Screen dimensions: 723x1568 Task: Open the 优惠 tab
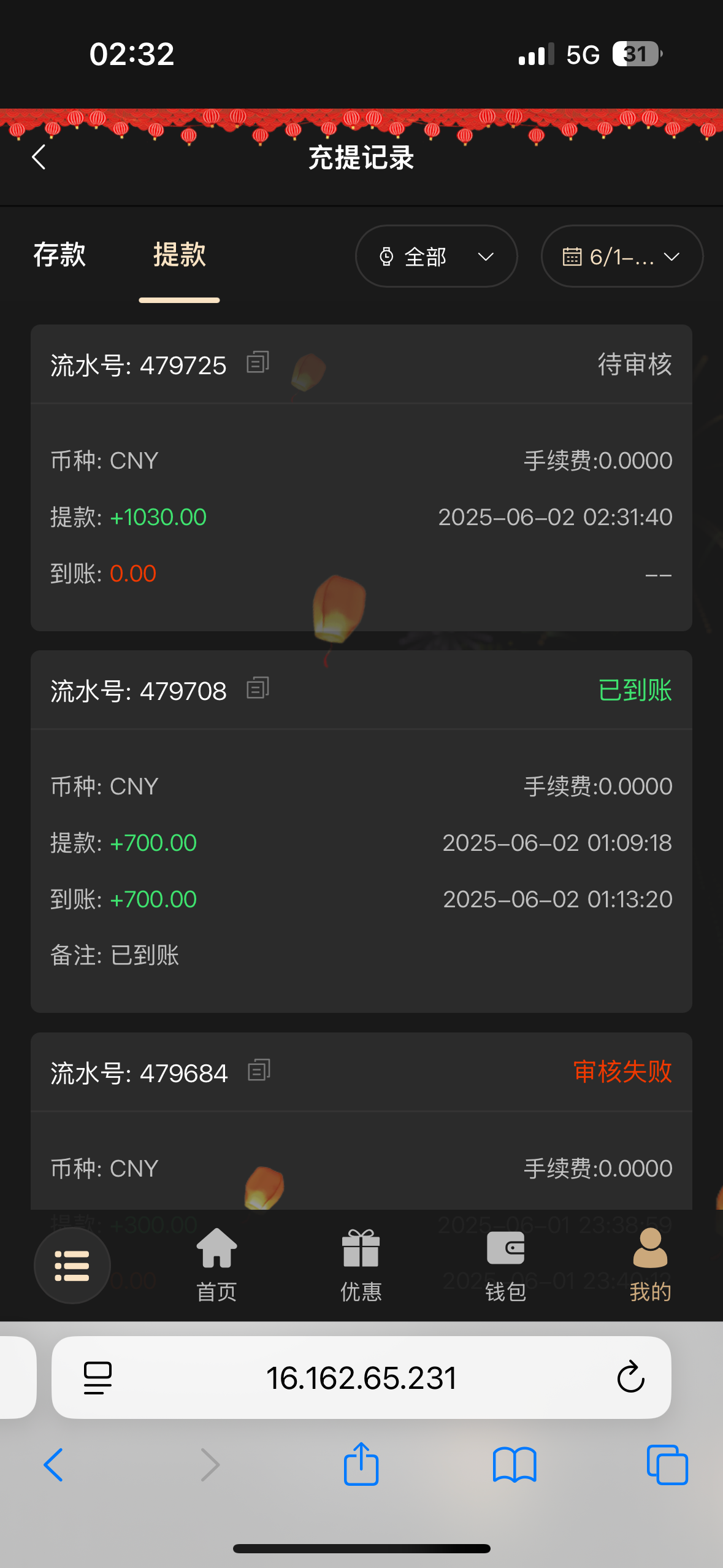pos(361,1265)
